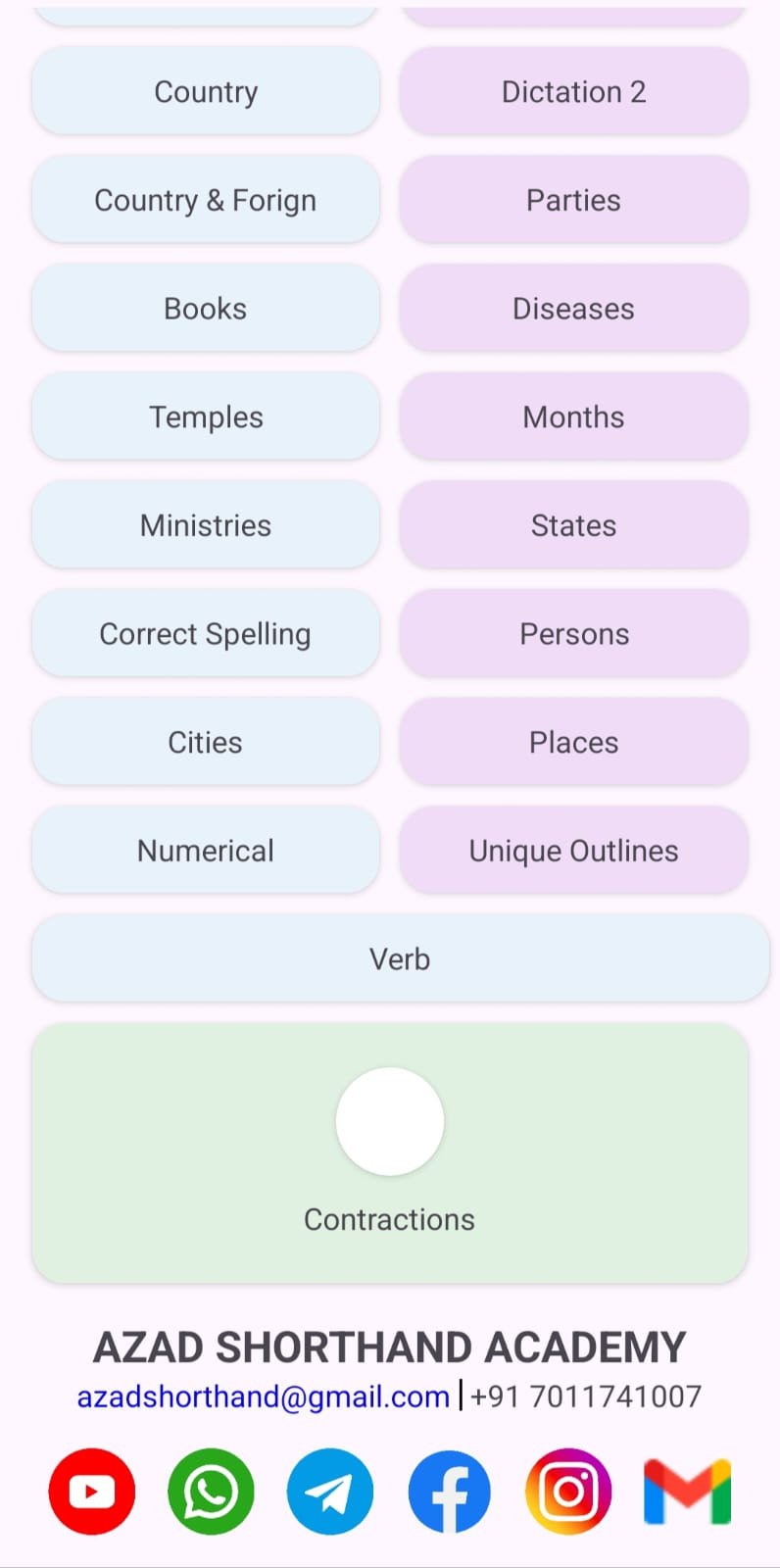The width and height of the screenshot is (780, 1568).
Task: Select Temples
Action: click(x=206, y=416)
